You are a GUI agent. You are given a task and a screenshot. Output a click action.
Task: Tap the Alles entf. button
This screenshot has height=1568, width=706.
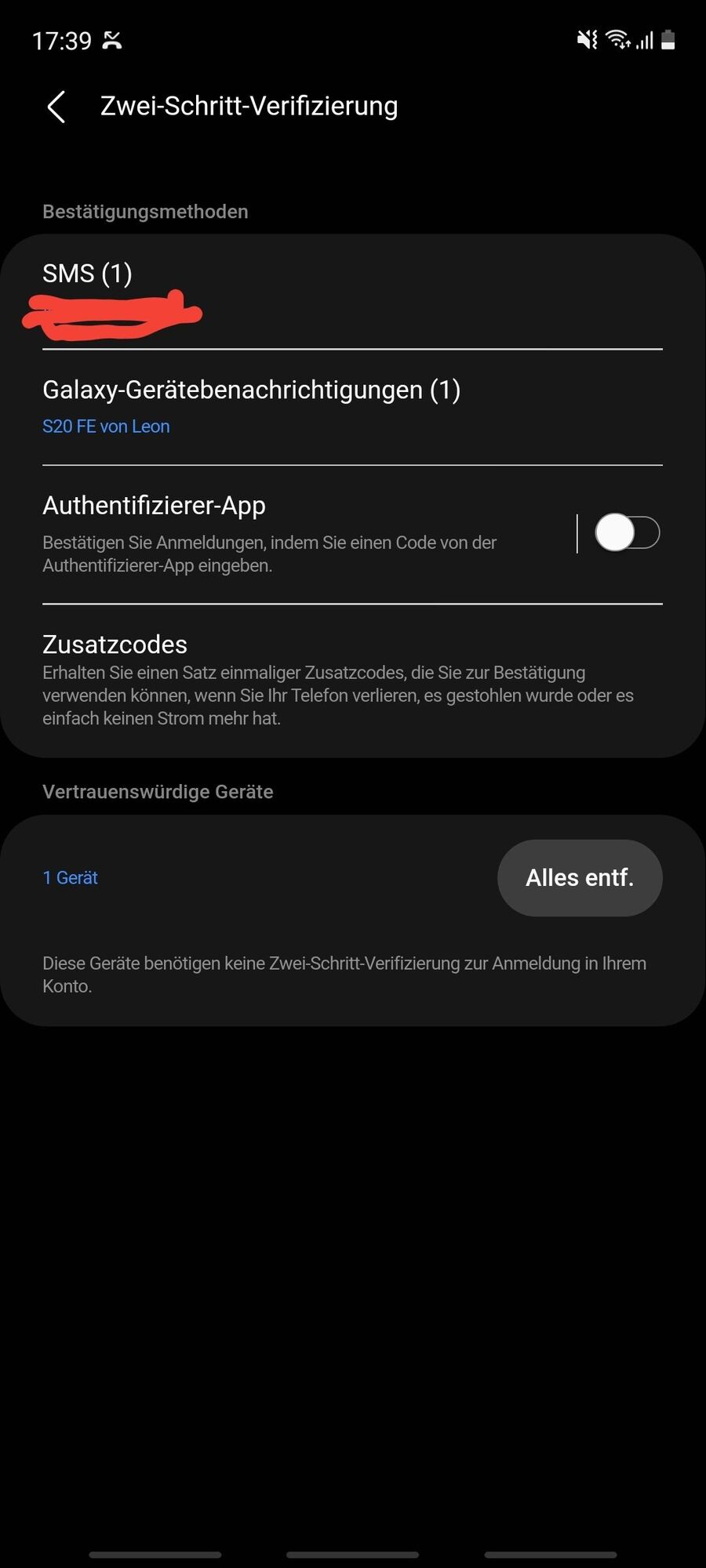580,878
